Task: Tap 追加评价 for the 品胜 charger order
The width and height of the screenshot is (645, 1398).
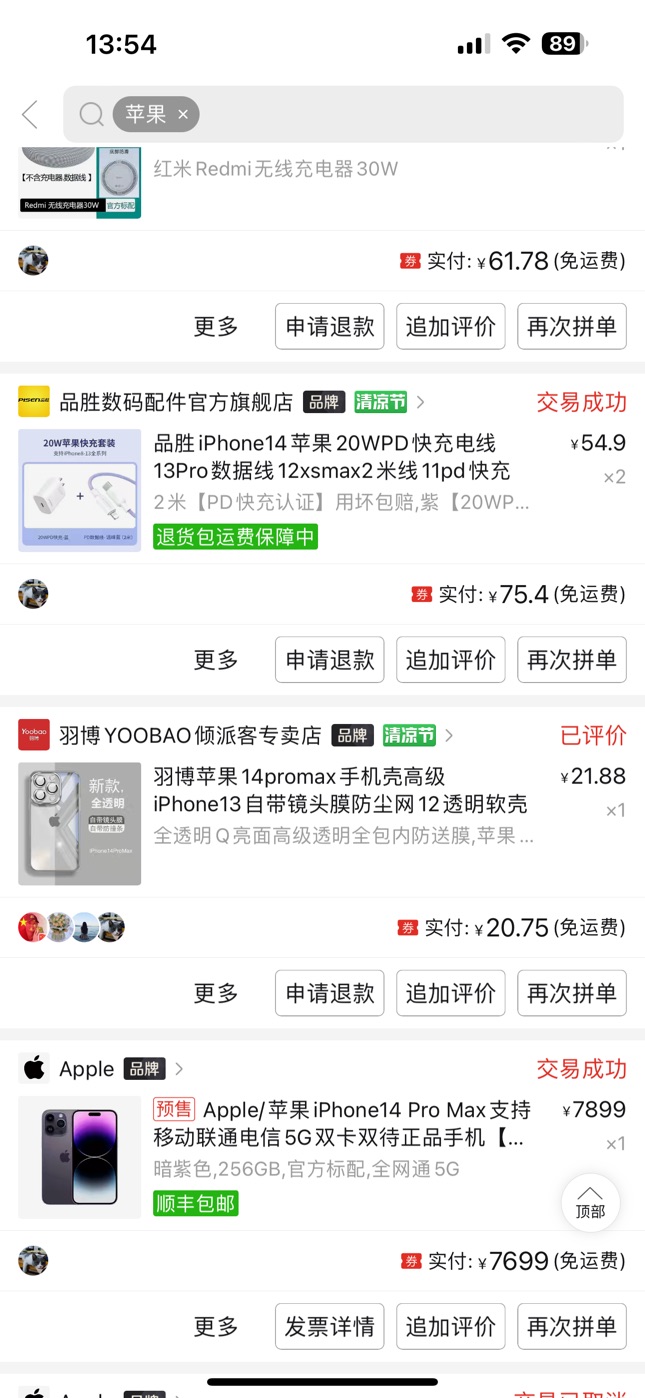Action: (450, 660)
